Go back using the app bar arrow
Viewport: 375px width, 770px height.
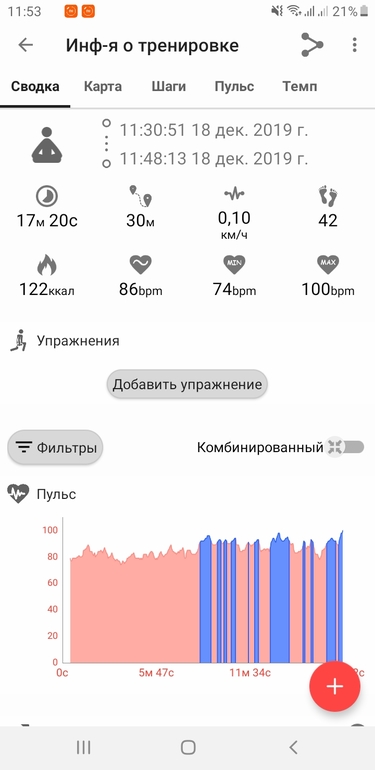click(x=26, y=45)
